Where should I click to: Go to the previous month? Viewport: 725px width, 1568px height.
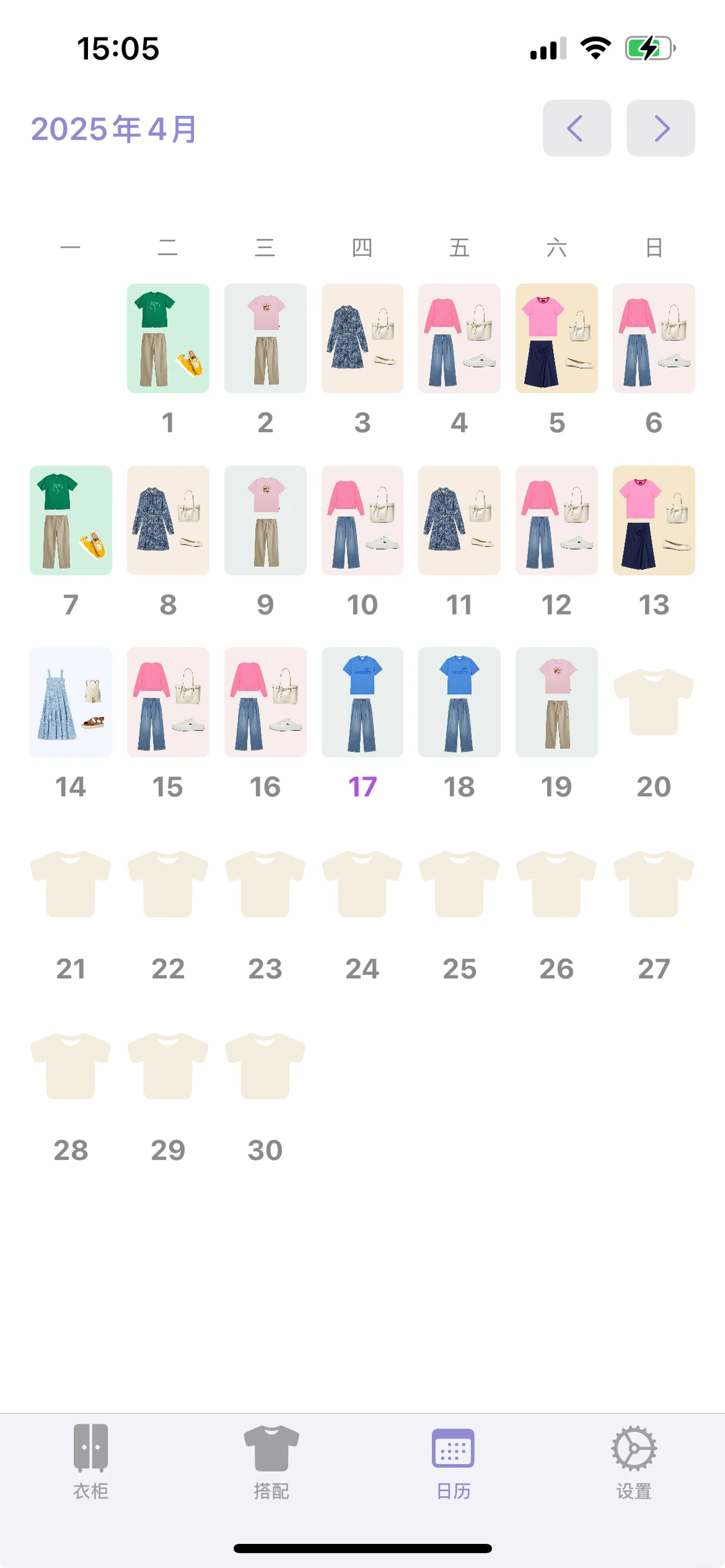(577, 128)
